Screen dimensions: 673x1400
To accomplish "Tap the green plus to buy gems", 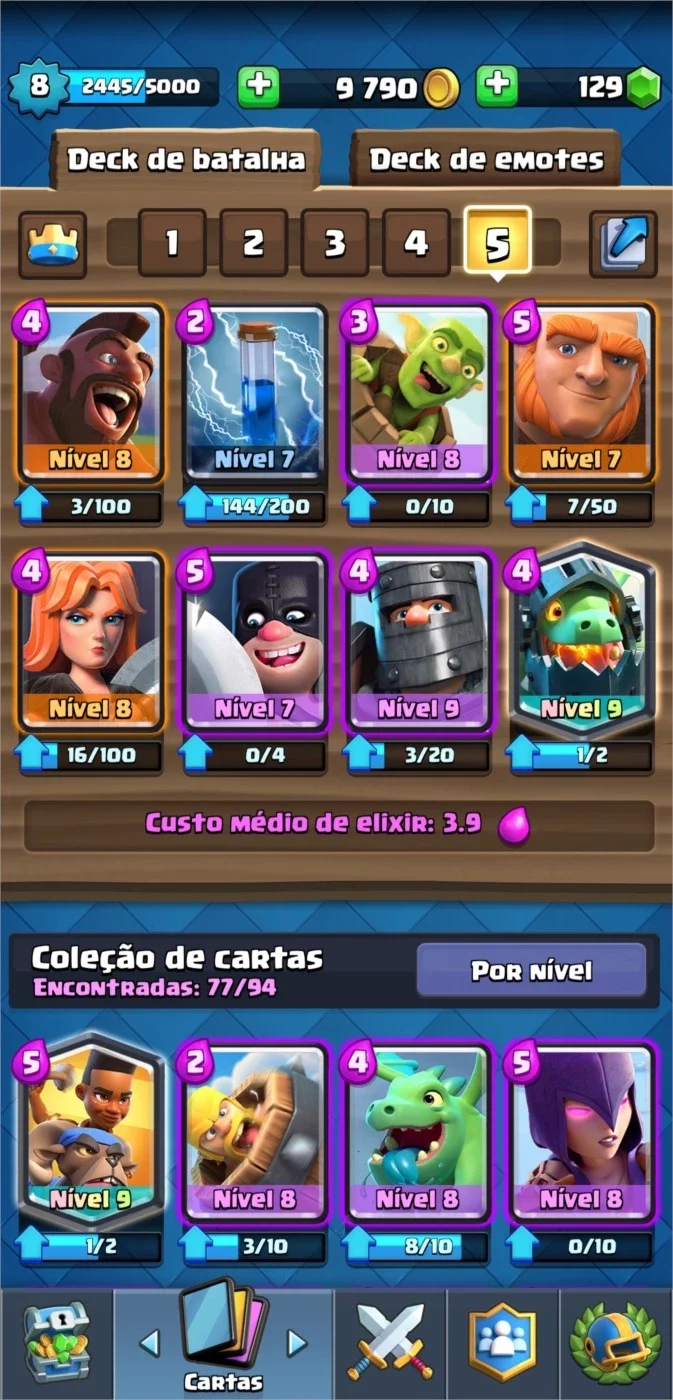I will tap(496, 88).
